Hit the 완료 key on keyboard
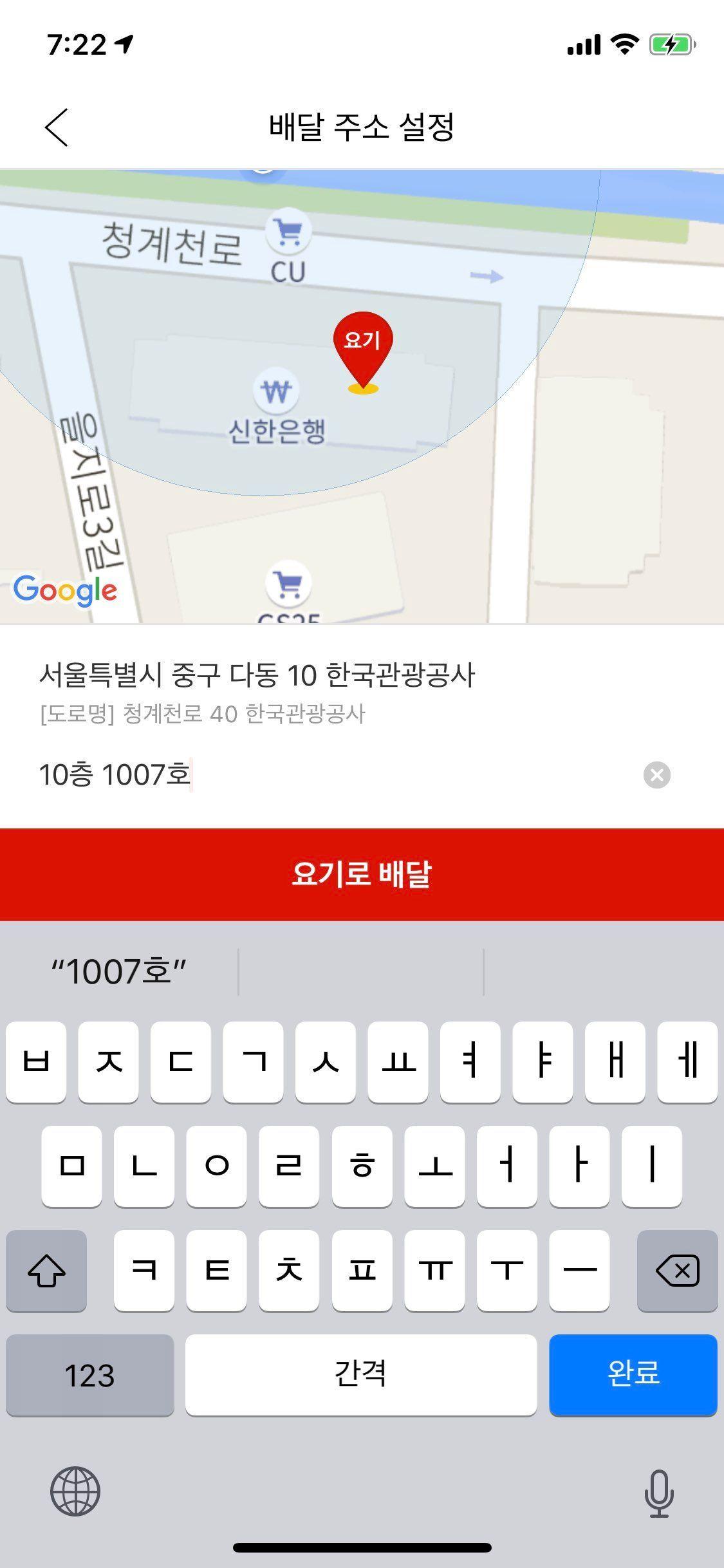The width and height of the screenshot is (724, 1568). [x=633, y=1374]
